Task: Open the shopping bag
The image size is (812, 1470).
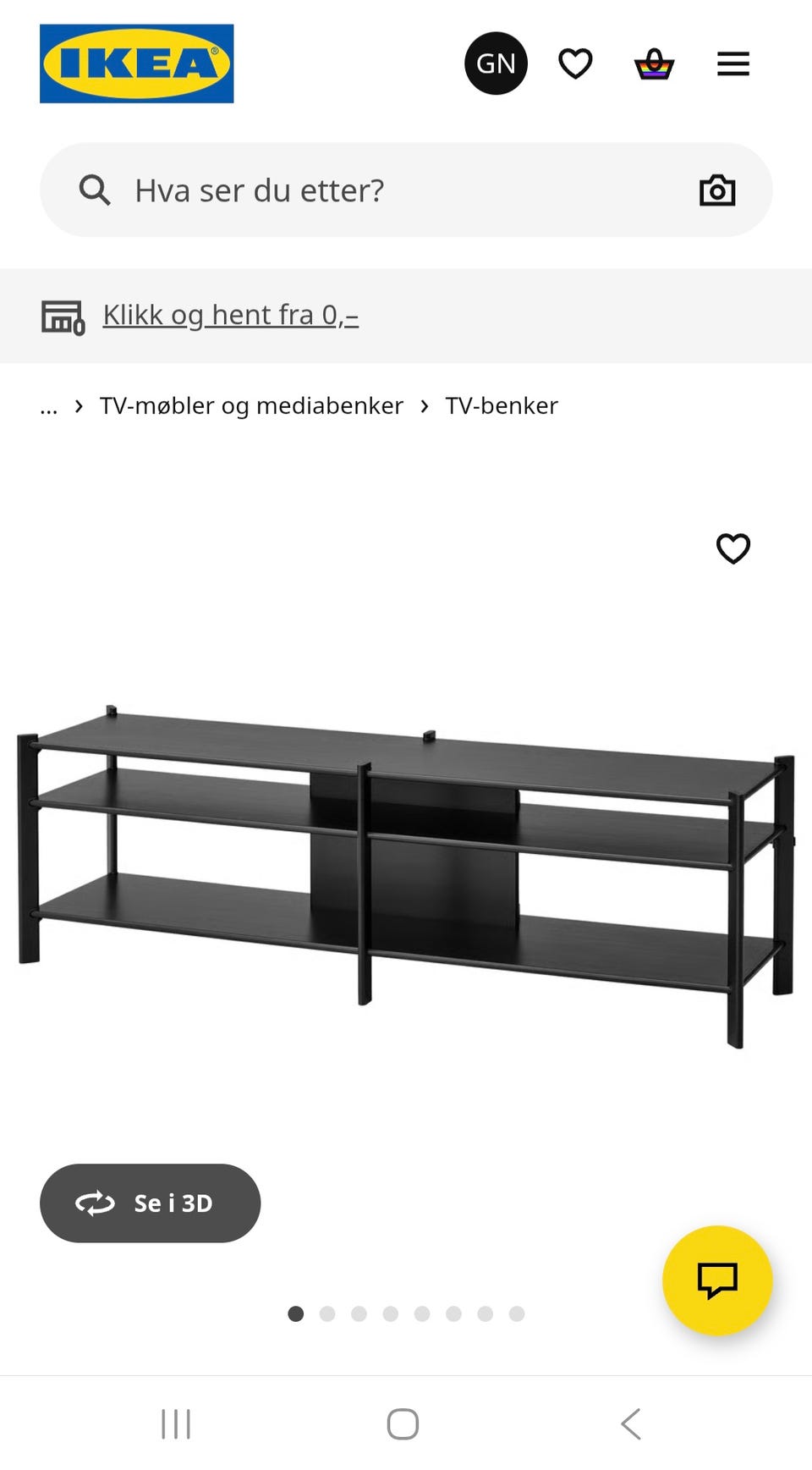Action: (x=653, y=63)
